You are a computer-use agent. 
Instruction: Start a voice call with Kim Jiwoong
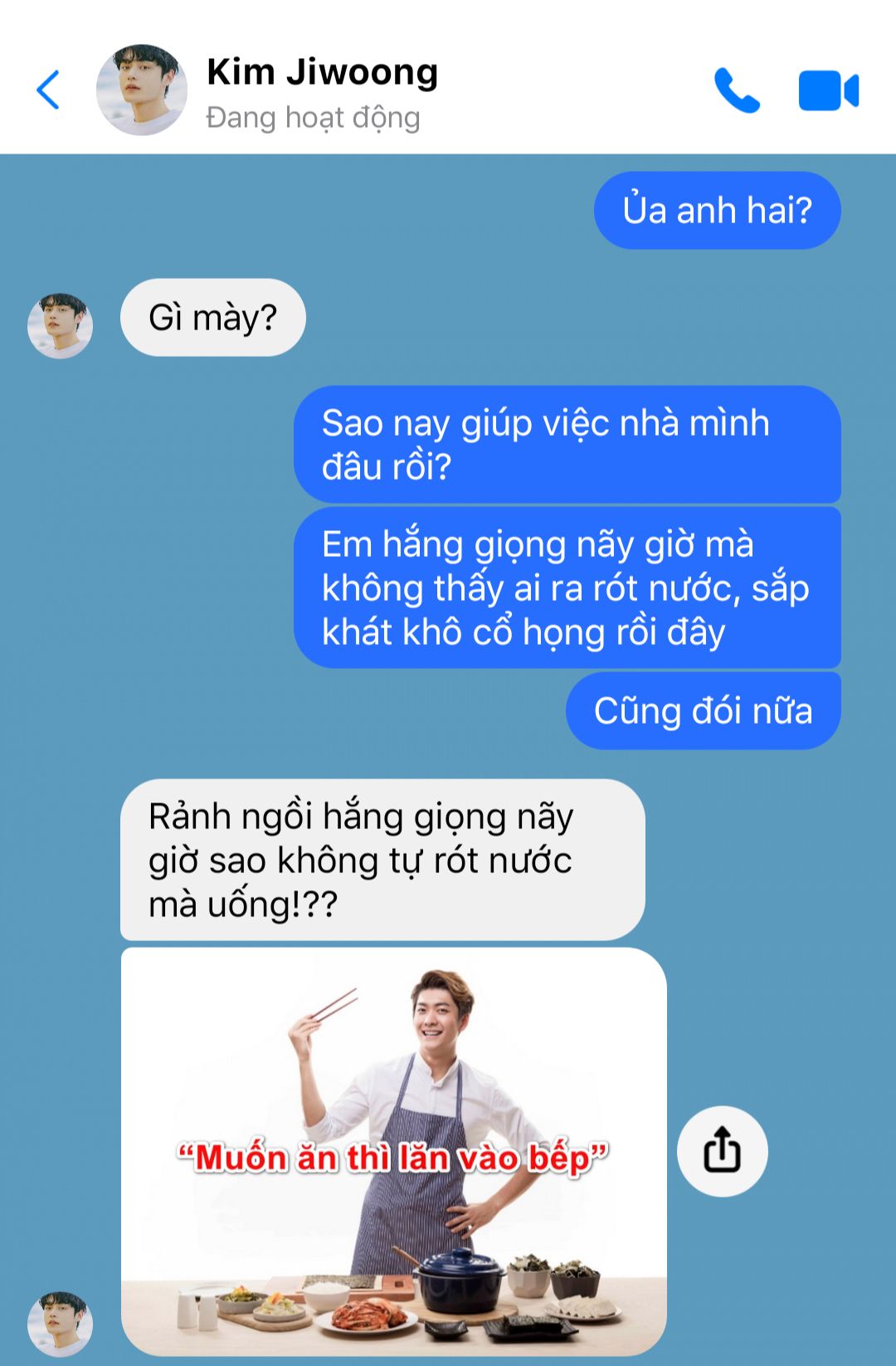pos(737,90)
